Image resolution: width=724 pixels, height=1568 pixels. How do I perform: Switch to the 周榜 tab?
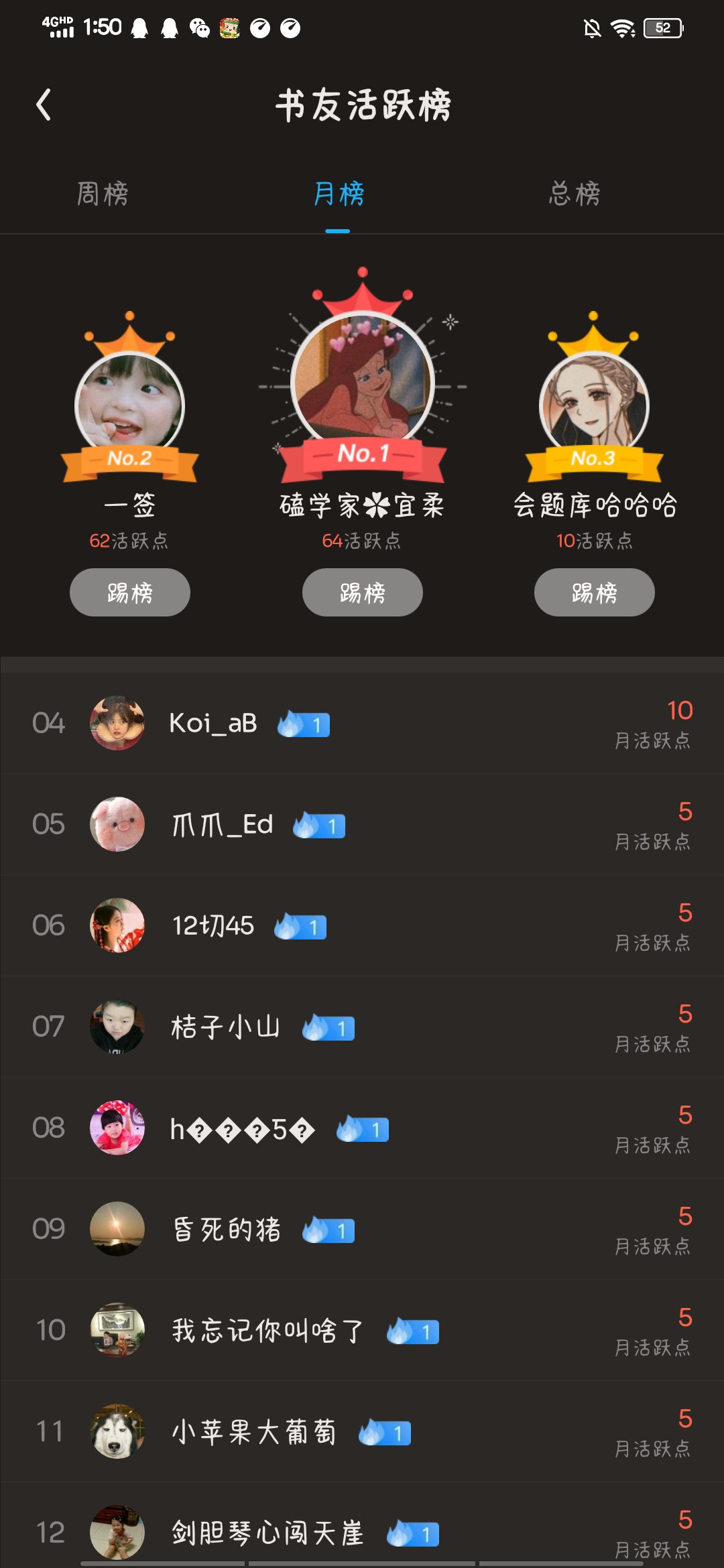pos(102,194)
